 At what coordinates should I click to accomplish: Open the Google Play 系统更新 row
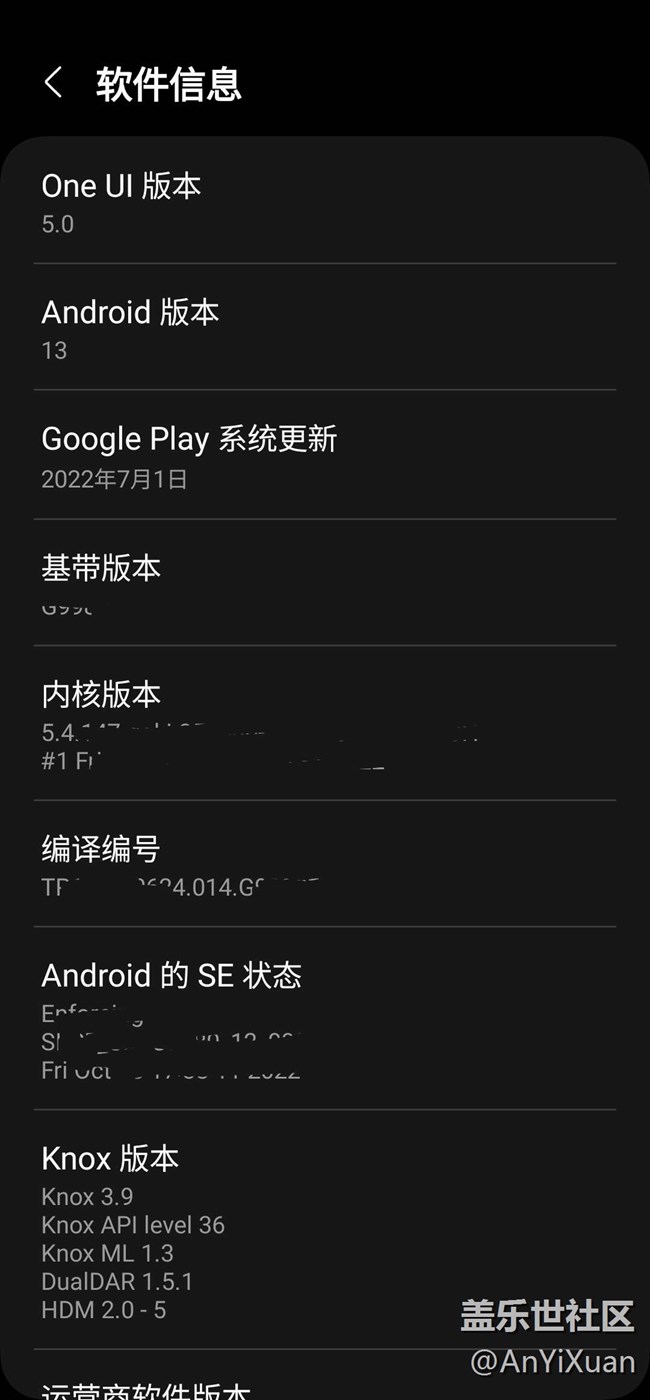(x=324, y=456)
